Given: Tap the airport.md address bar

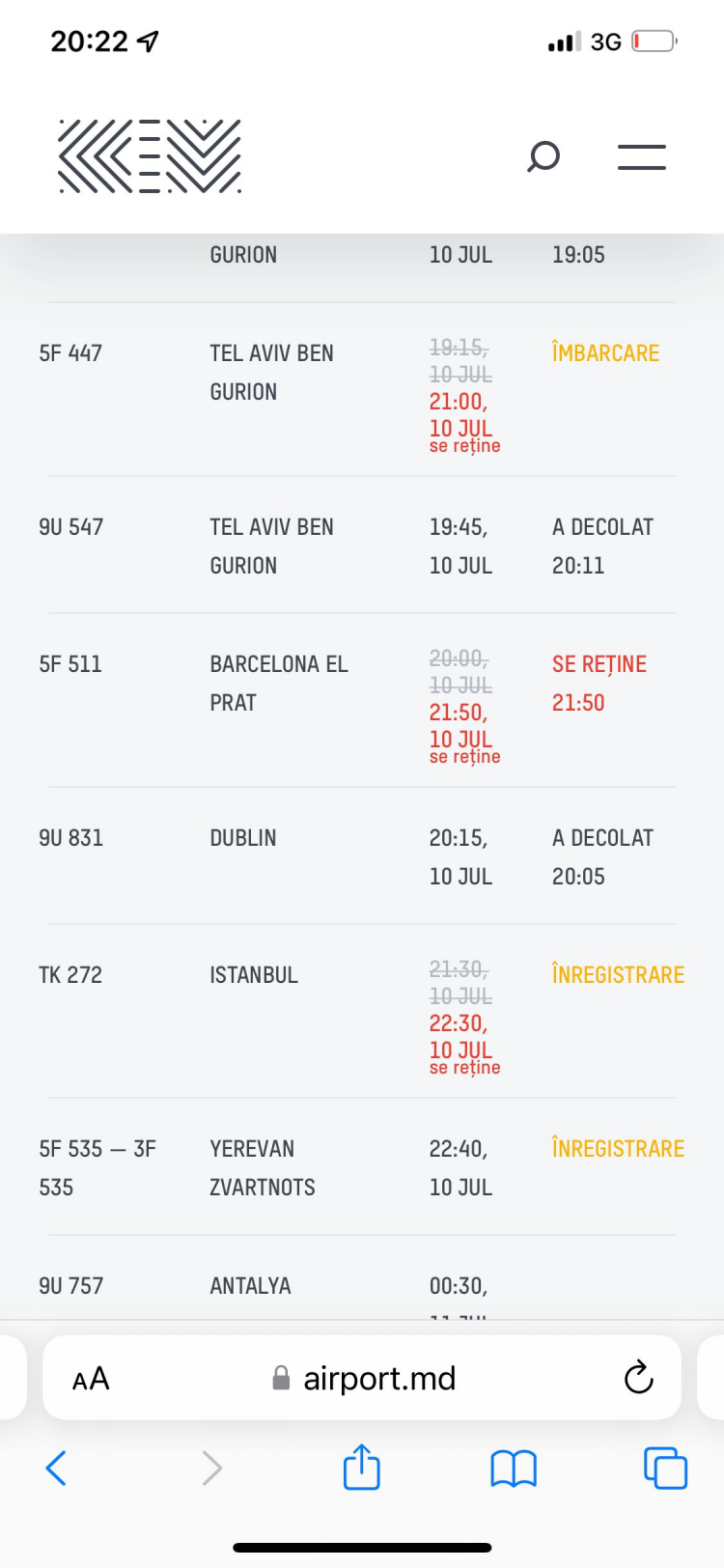Looking at the screenshot, I should [362, 1378].
